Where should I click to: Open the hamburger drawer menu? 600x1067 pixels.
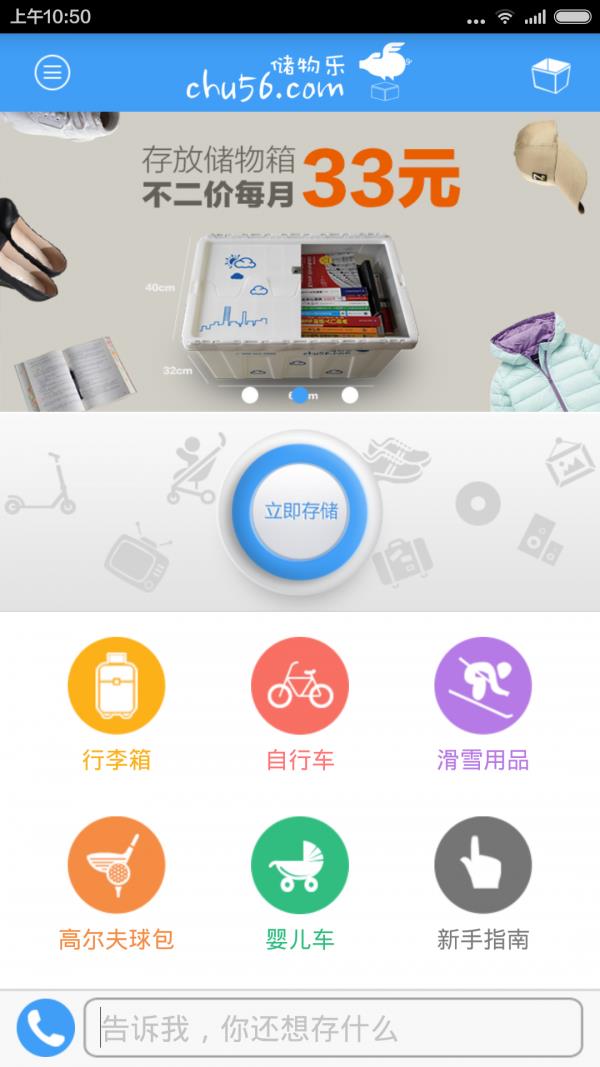[52, 72]
